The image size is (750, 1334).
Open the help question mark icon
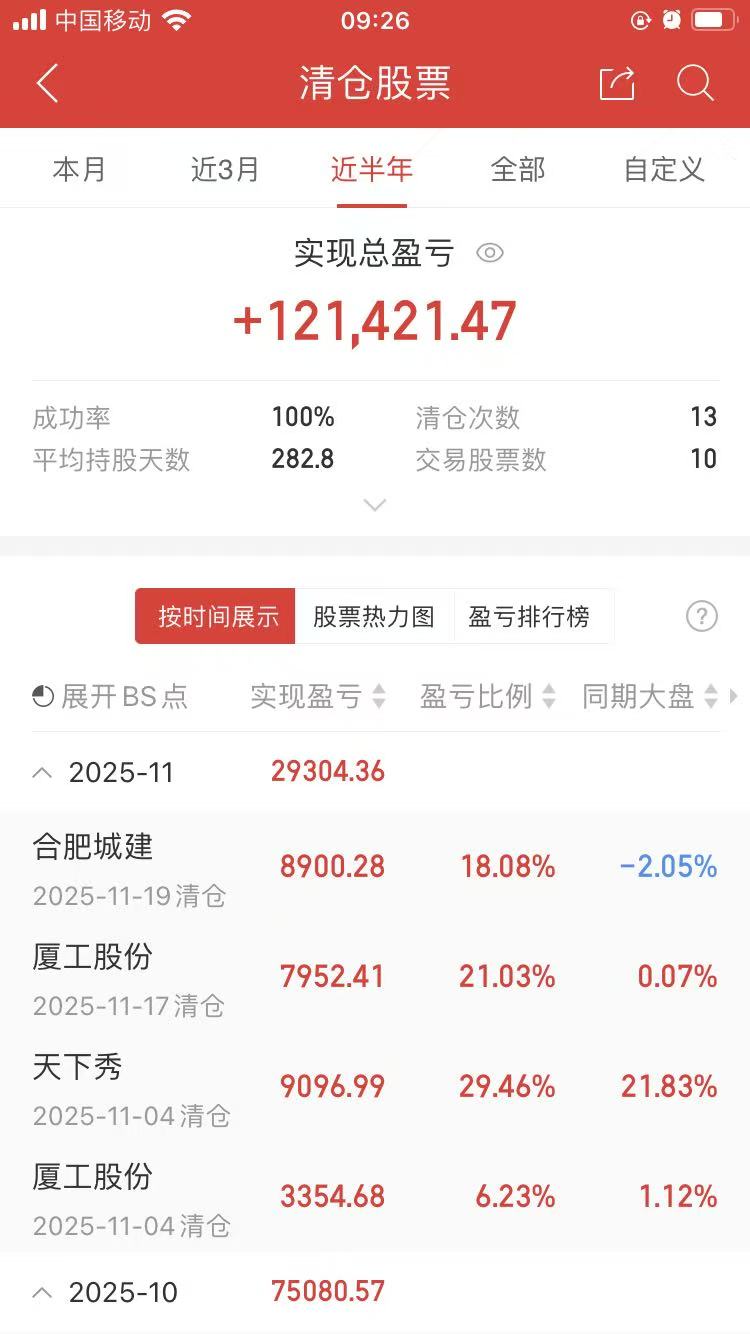tap(702, 617)
